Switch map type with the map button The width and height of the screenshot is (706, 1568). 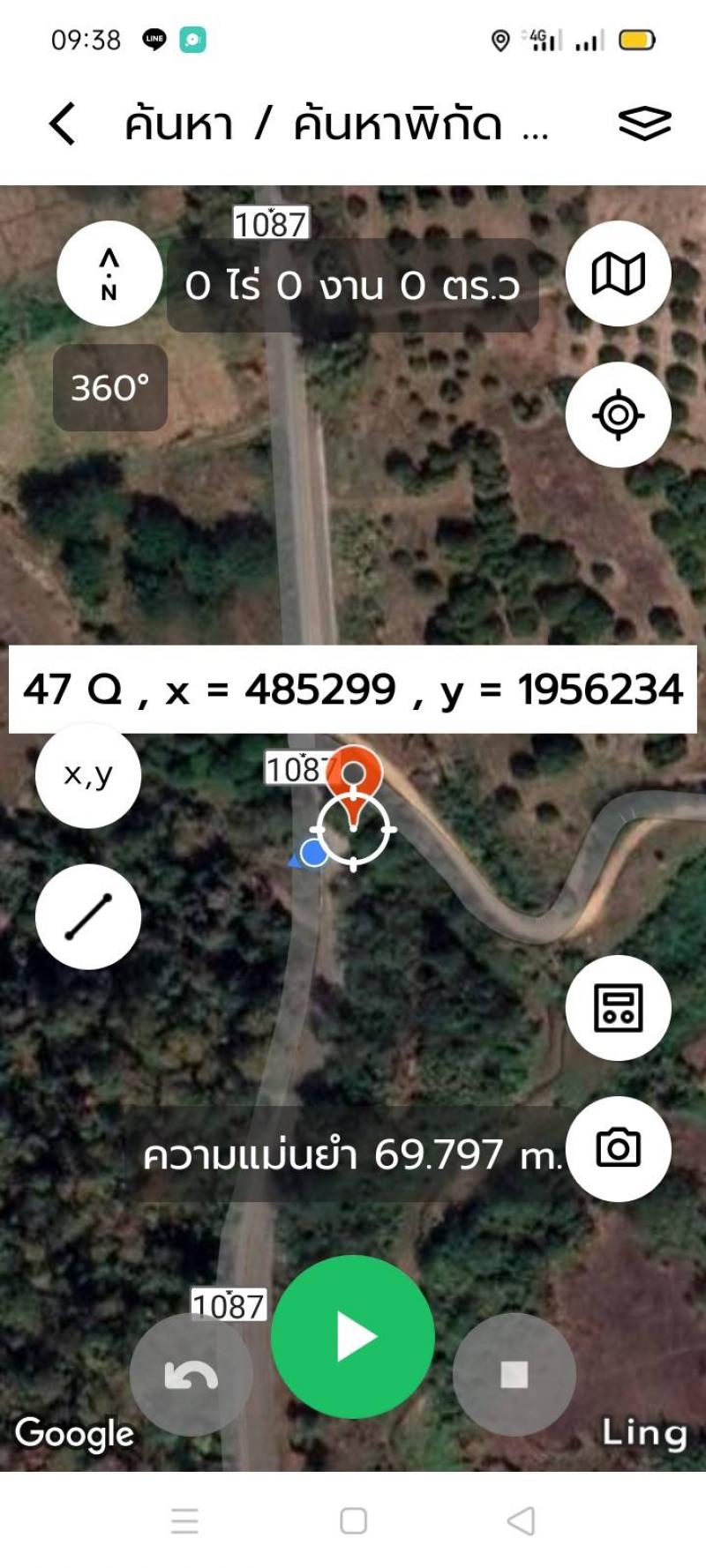click(618, 273)
